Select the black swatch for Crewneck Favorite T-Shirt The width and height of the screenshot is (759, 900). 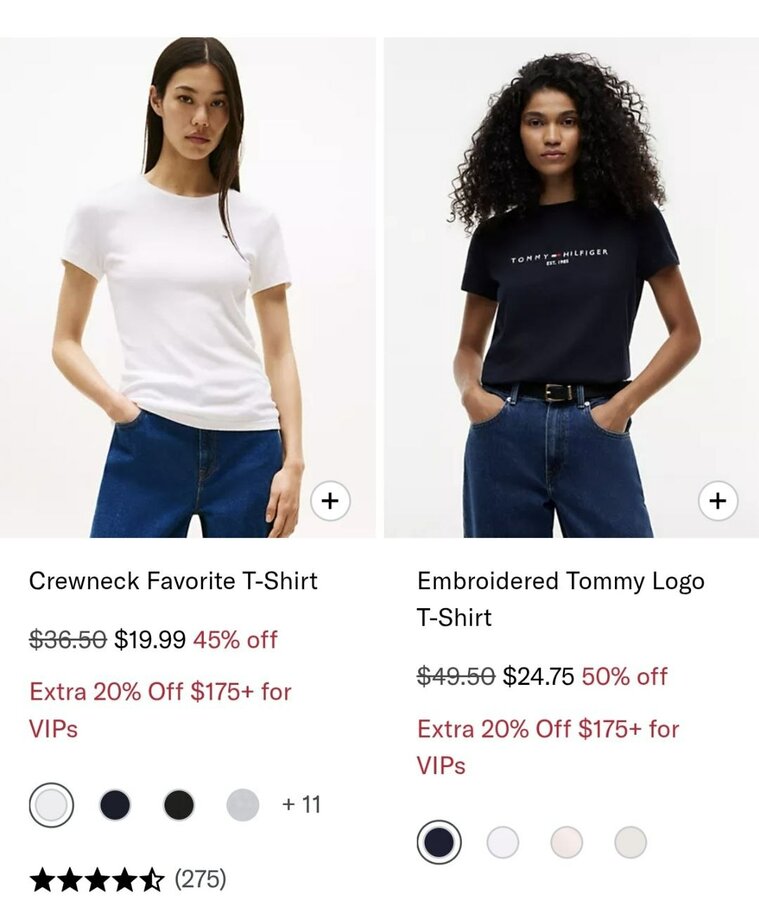tap(179, 805)
